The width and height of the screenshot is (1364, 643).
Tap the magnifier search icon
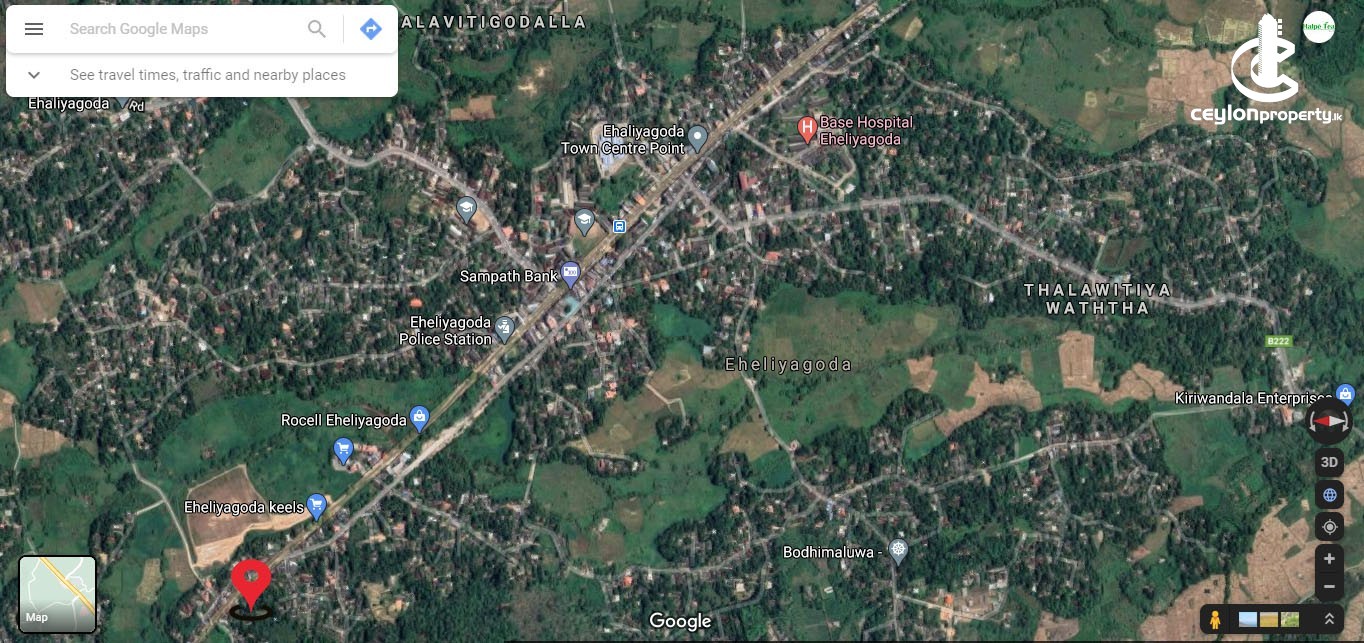(317, 29)
